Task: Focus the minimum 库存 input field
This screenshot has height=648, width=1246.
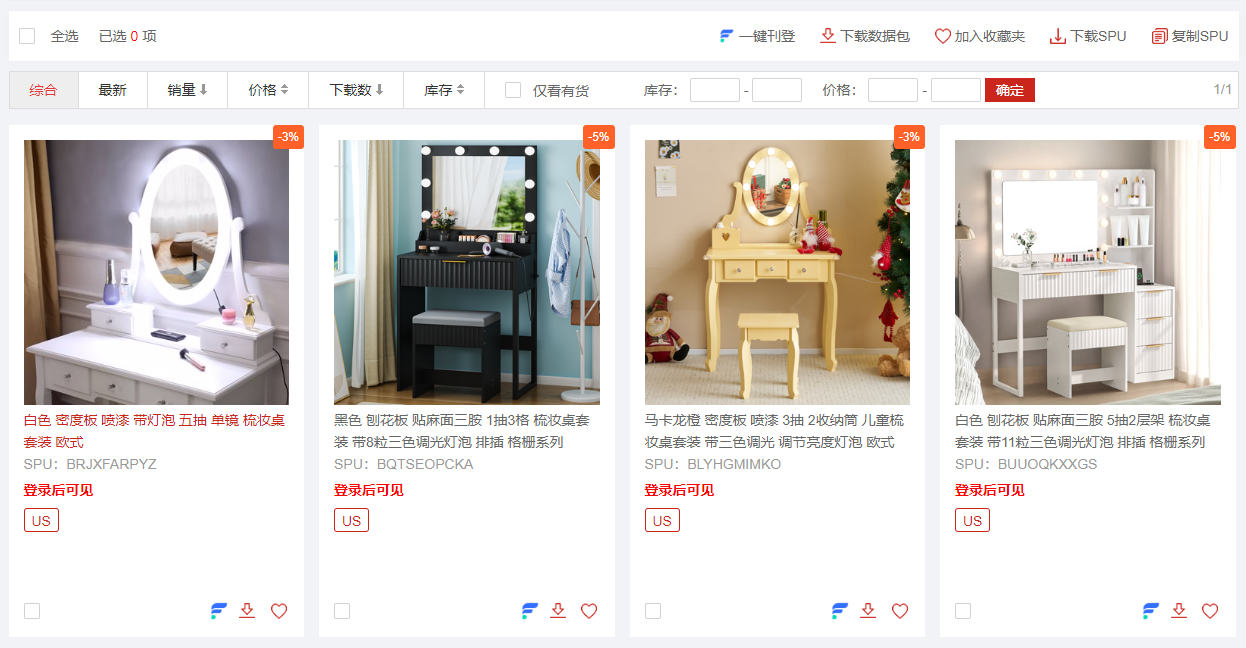Action: pyautogui.click(x=714, y=90)
